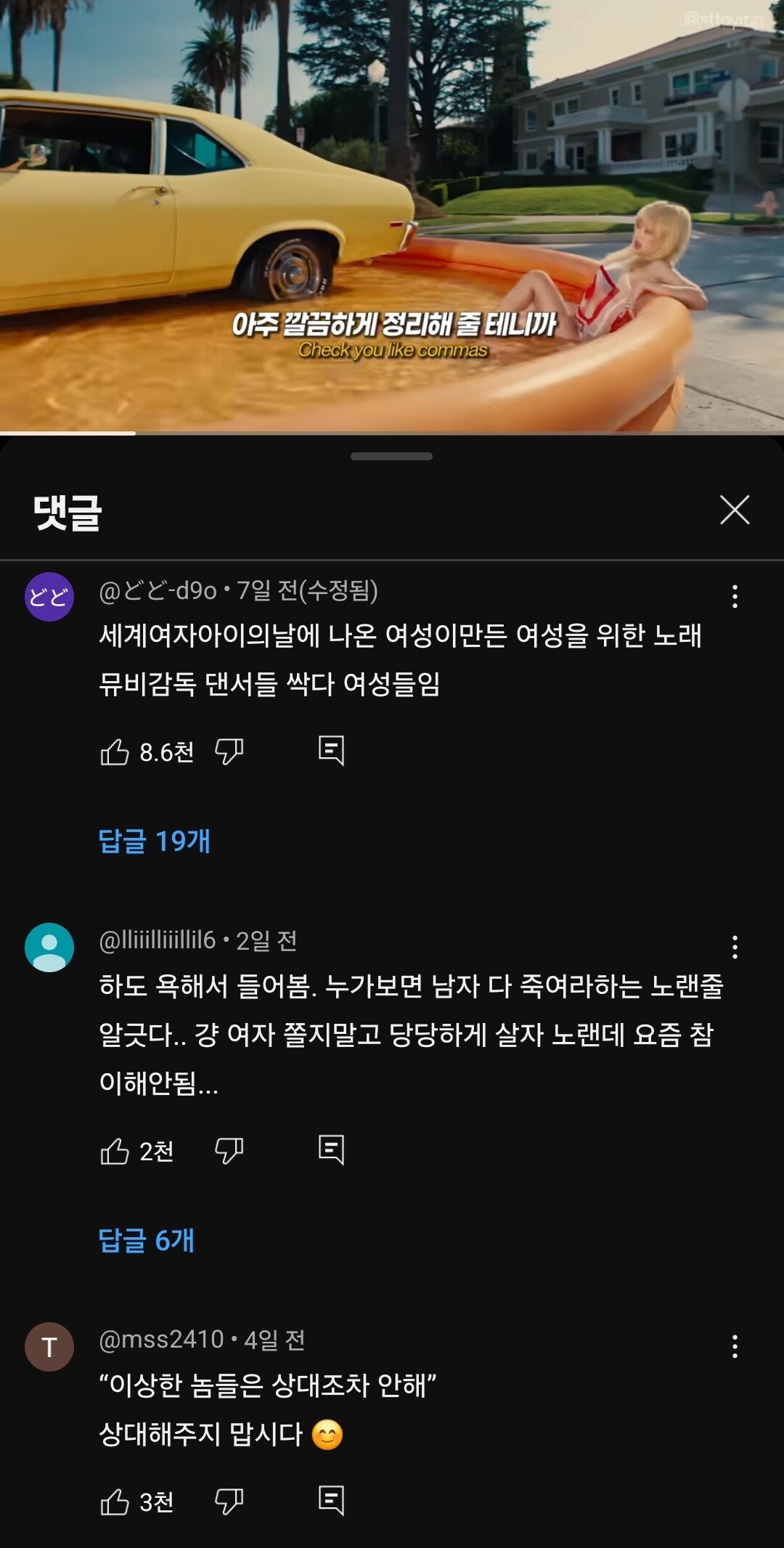Image resolution: width=784 pixels, height=1548 pixels.
Task: Reply to @どど-d9o's comment
Action: pyautogui.click(x=331, y=751)
